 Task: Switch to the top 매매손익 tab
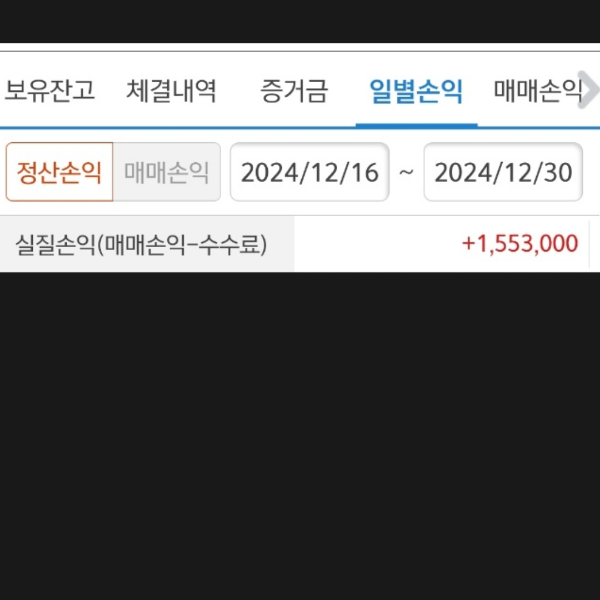(x=536, y=92)
